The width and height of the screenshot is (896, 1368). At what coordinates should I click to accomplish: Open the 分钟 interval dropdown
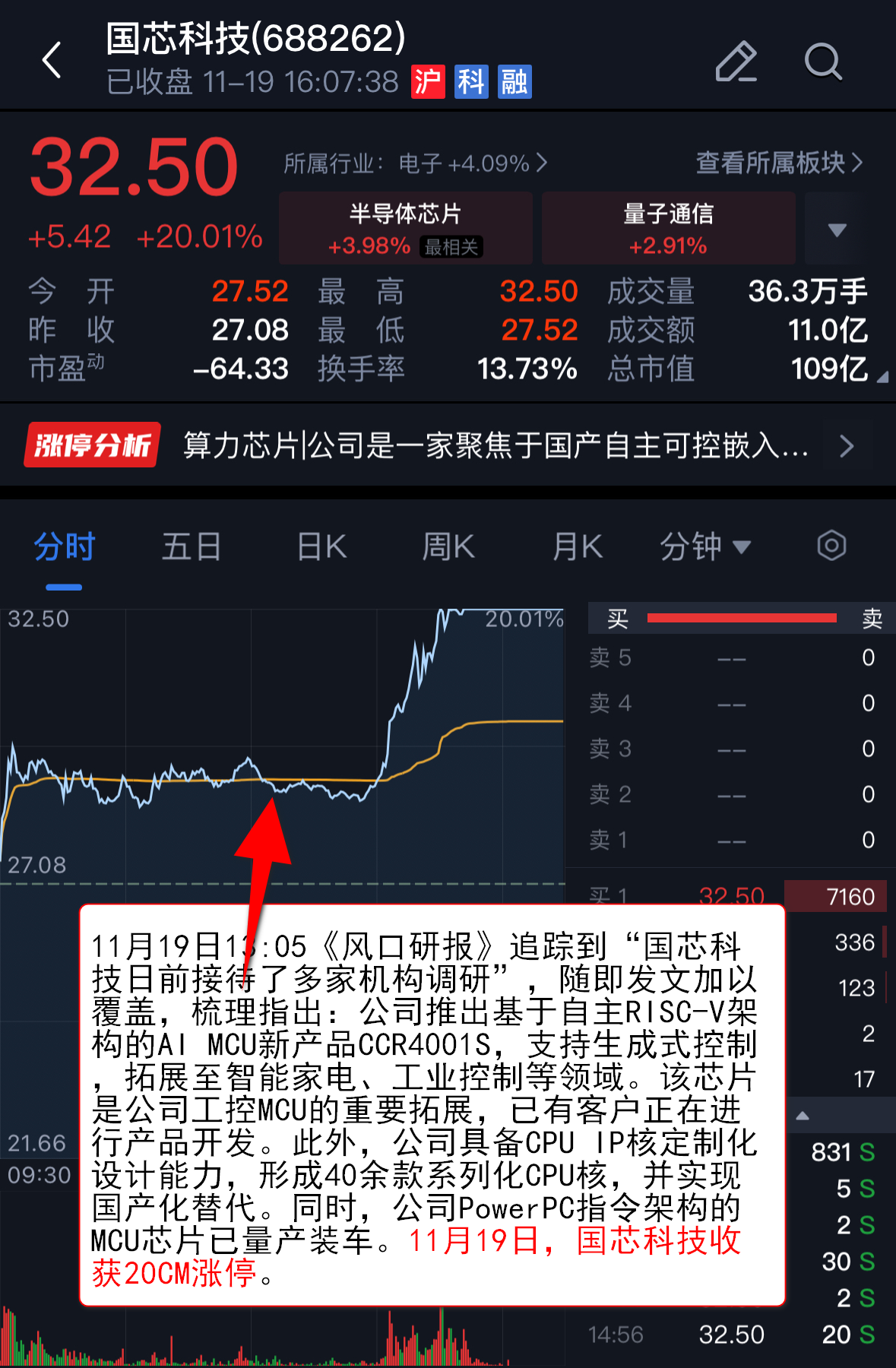(x=704, y=547)
